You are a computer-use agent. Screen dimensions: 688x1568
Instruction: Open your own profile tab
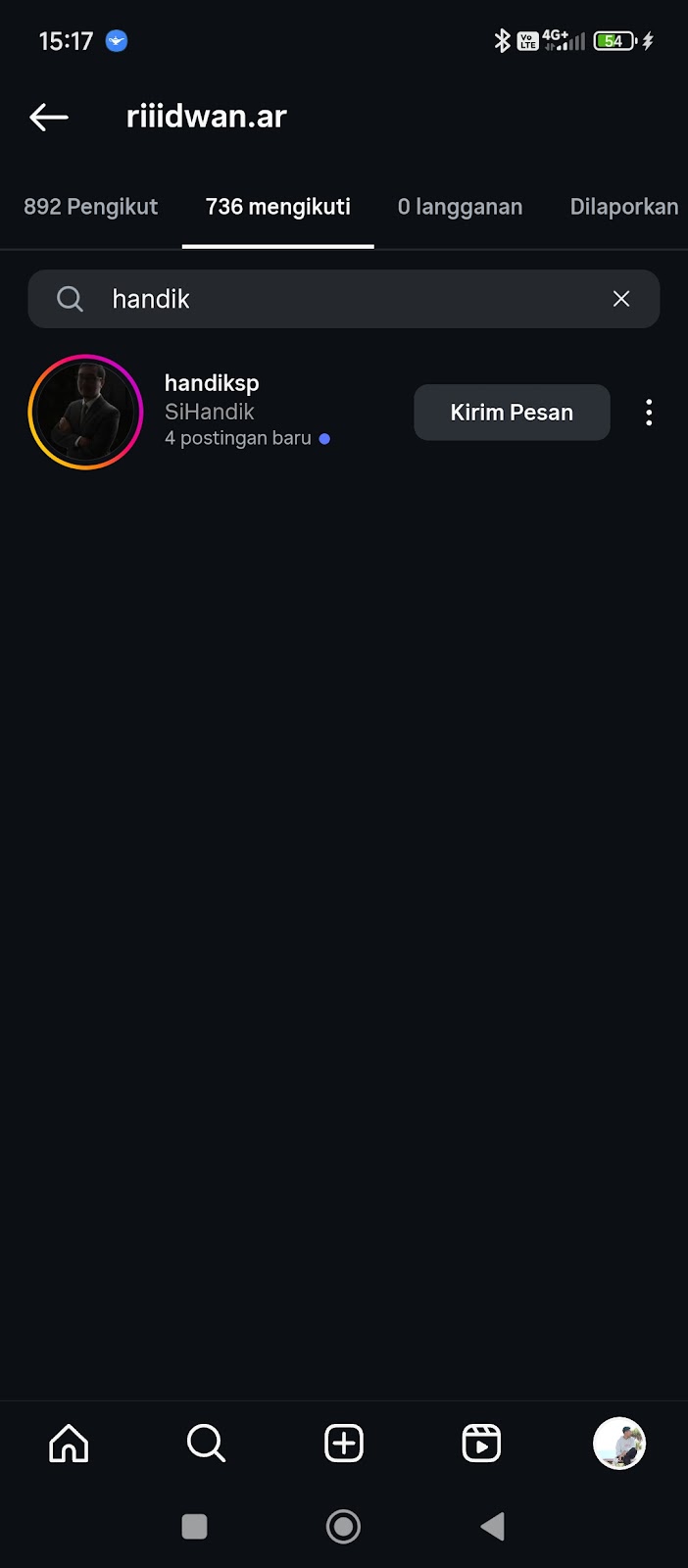pos(619,1444)
